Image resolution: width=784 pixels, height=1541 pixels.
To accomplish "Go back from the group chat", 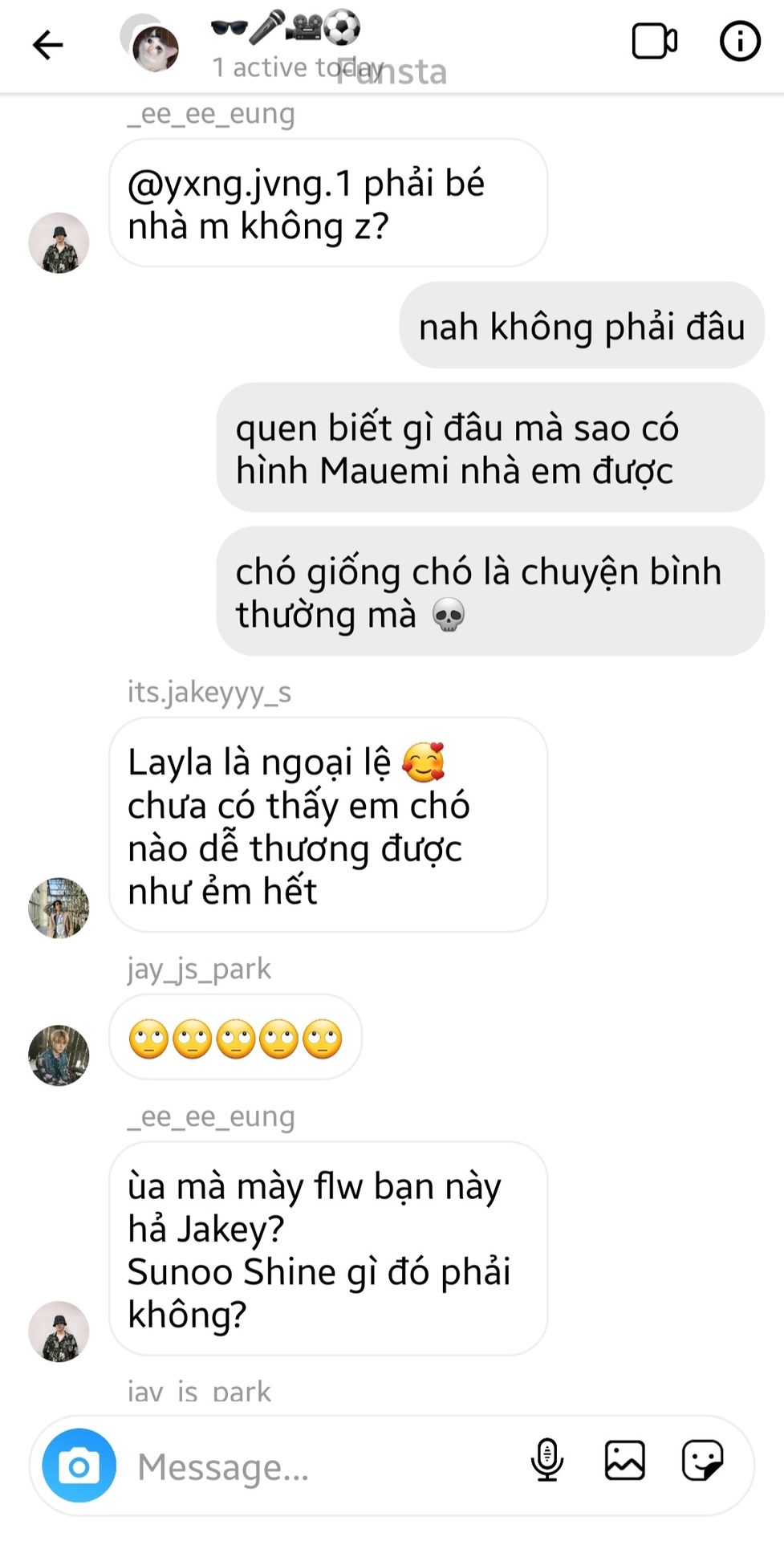I will 47,45.
